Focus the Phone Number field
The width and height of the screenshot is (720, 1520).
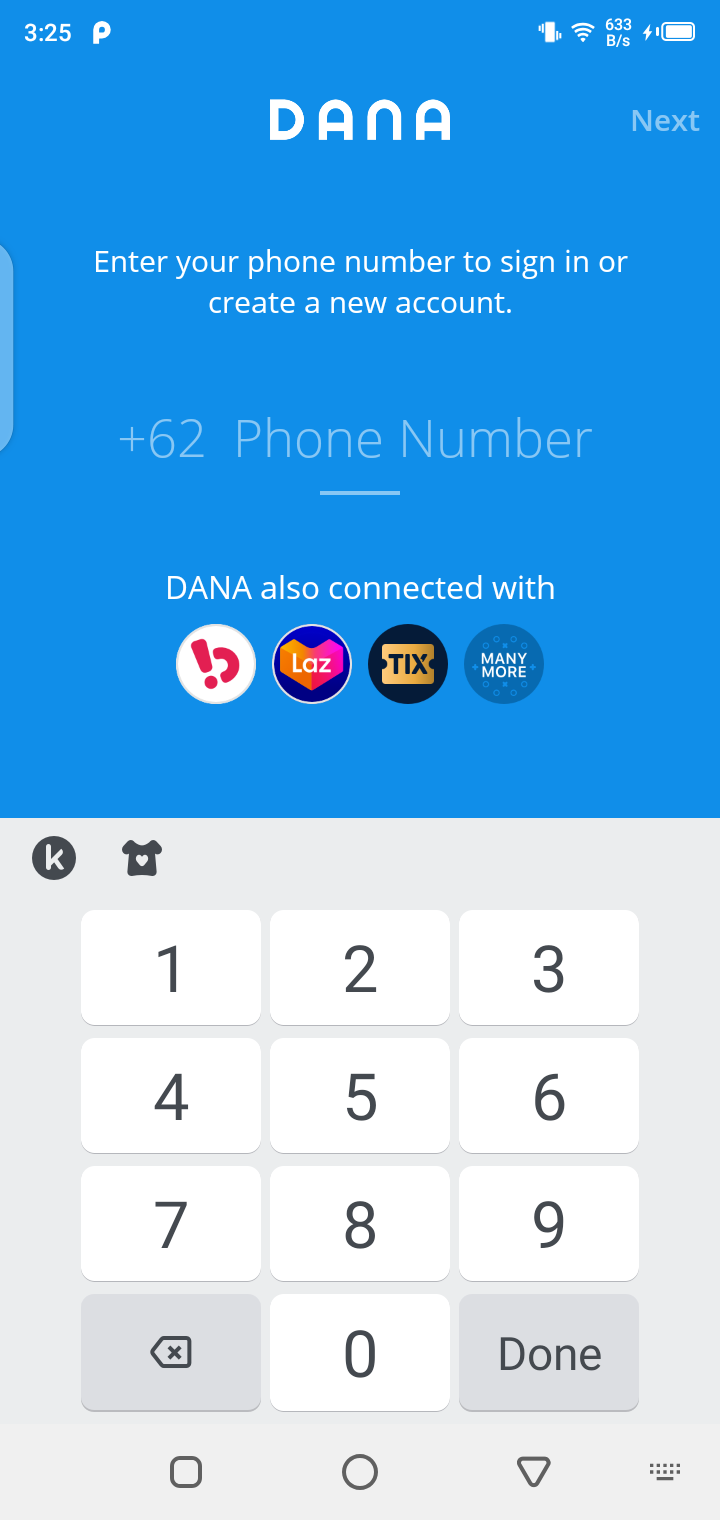tap(411, 439)
